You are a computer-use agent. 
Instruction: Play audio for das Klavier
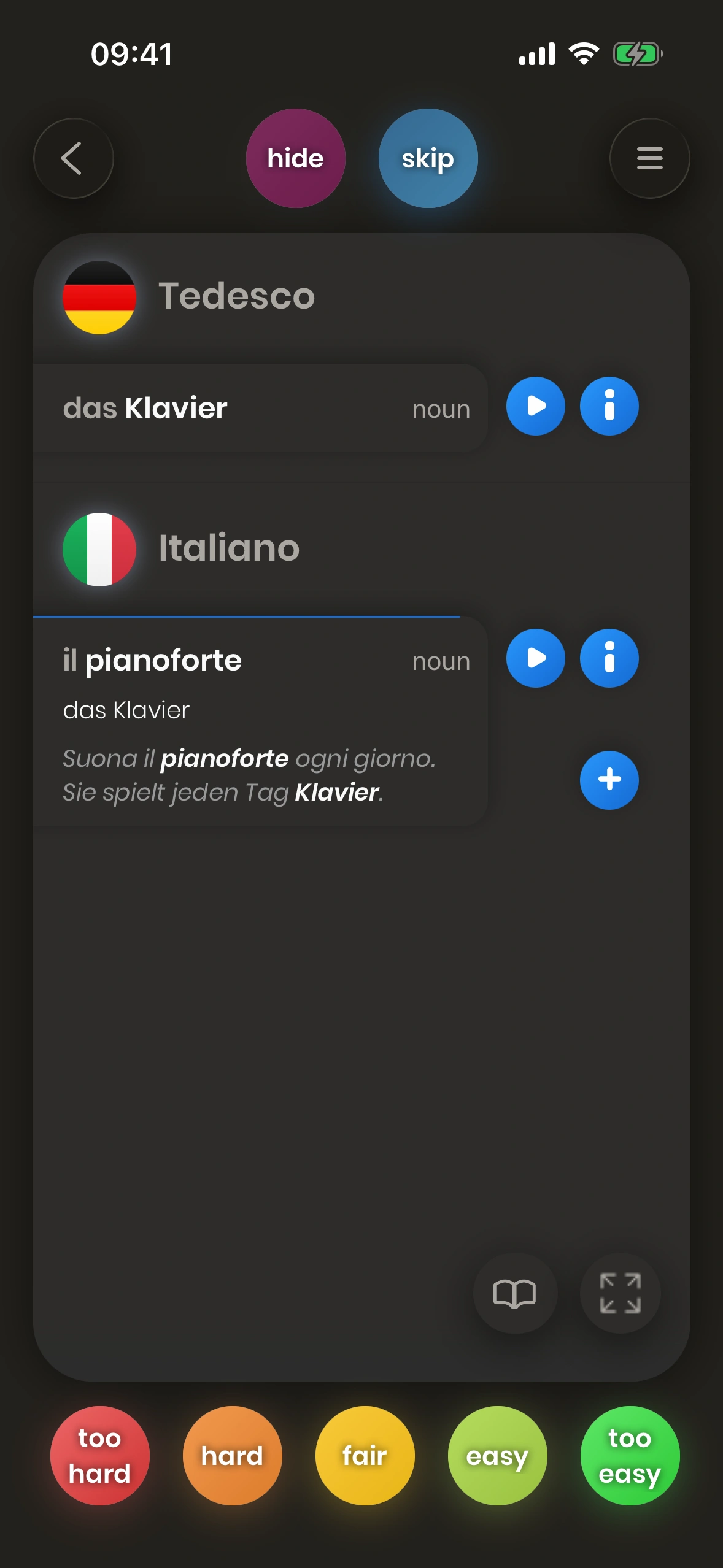coord(535,406)
